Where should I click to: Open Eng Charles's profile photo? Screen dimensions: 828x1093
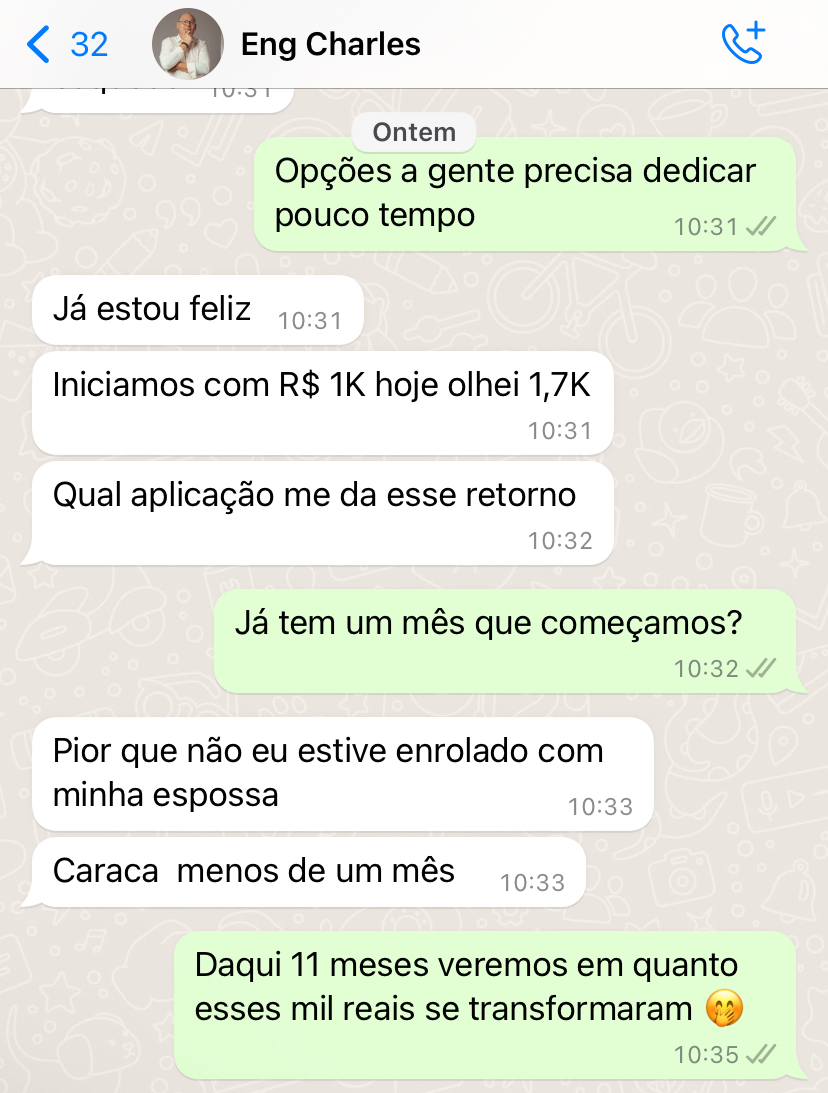[187, 45]
